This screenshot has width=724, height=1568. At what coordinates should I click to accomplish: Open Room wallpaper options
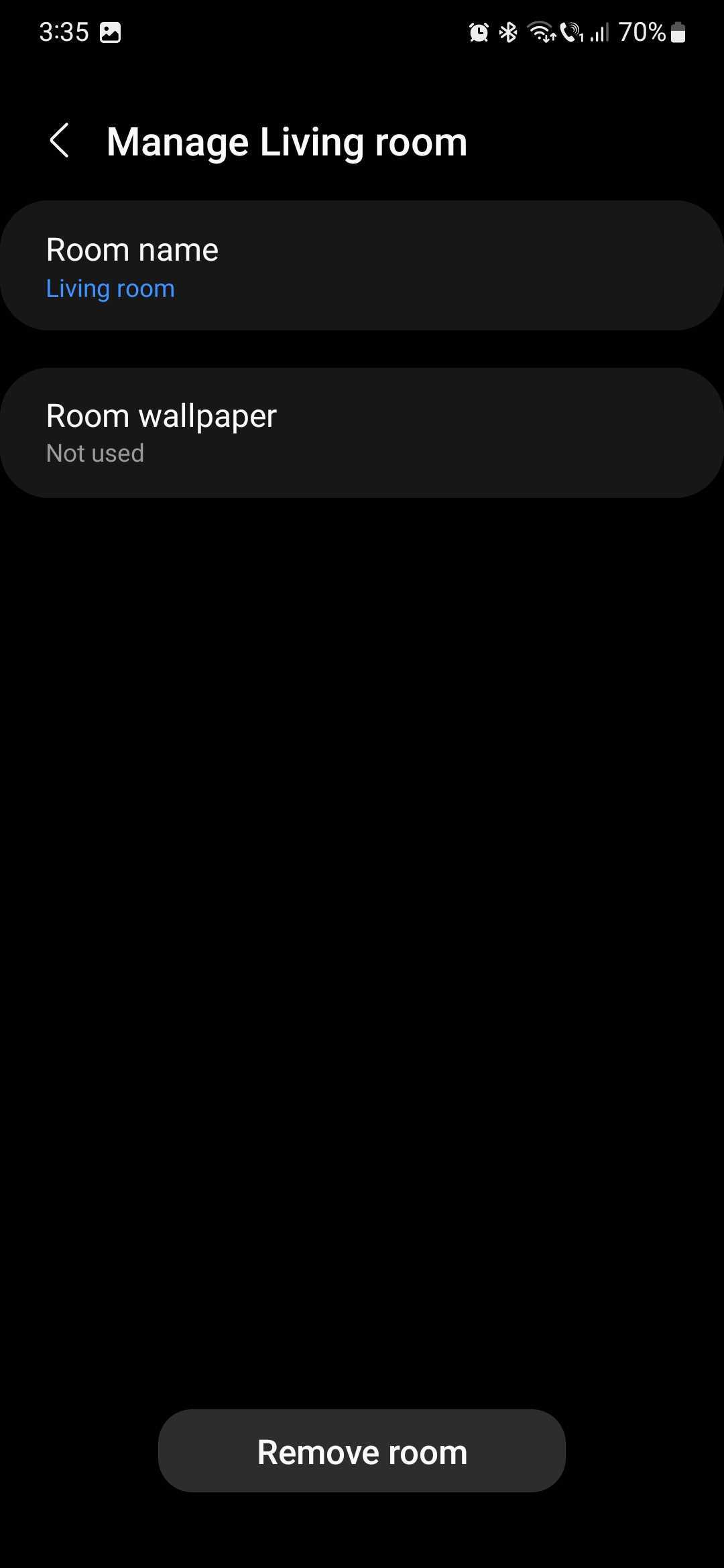pos(362,433)
